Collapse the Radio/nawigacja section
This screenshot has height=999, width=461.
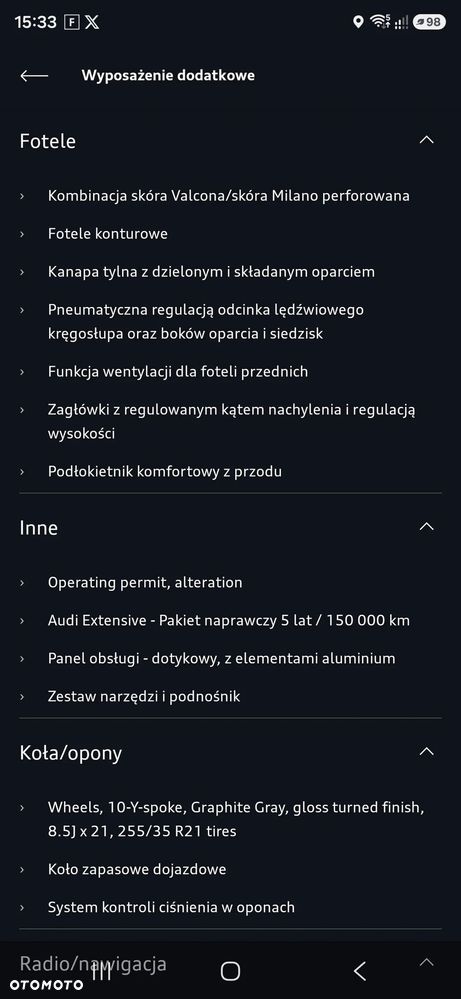point(427,962)
